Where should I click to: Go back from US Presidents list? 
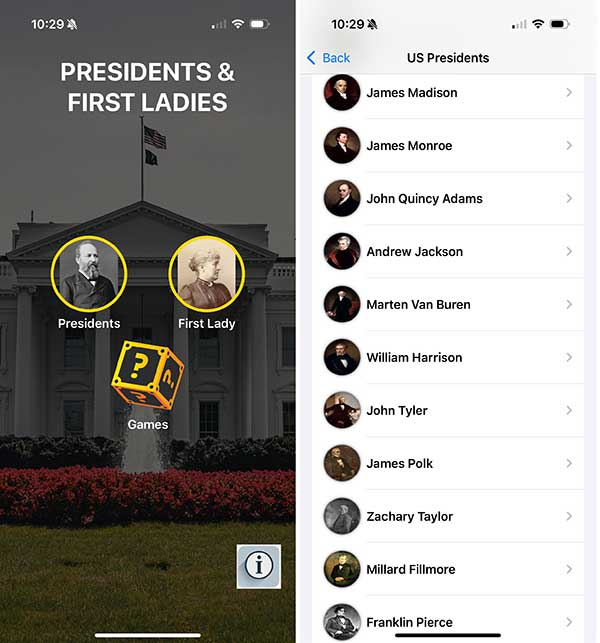[329, 58]
